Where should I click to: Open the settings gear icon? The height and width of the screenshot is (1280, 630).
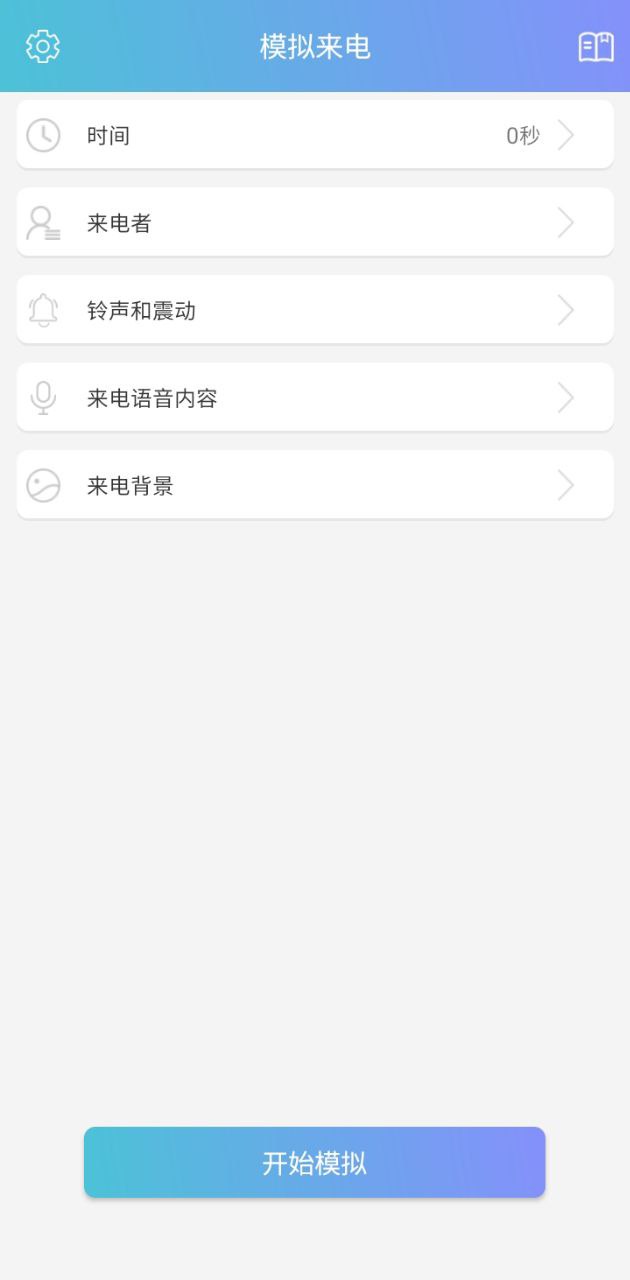pyautogui.click(x=43, y=46)
